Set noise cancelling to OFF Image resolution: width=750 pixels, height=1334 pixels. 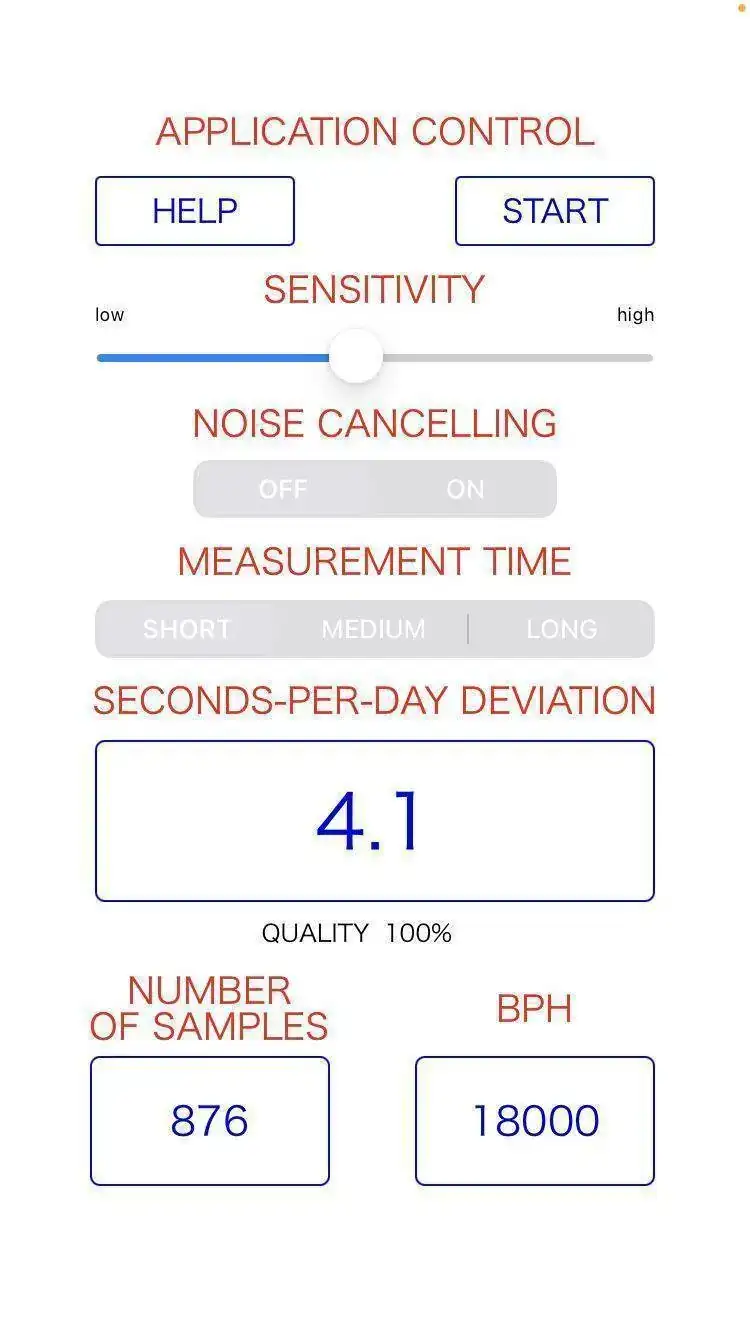pos(283,489)
